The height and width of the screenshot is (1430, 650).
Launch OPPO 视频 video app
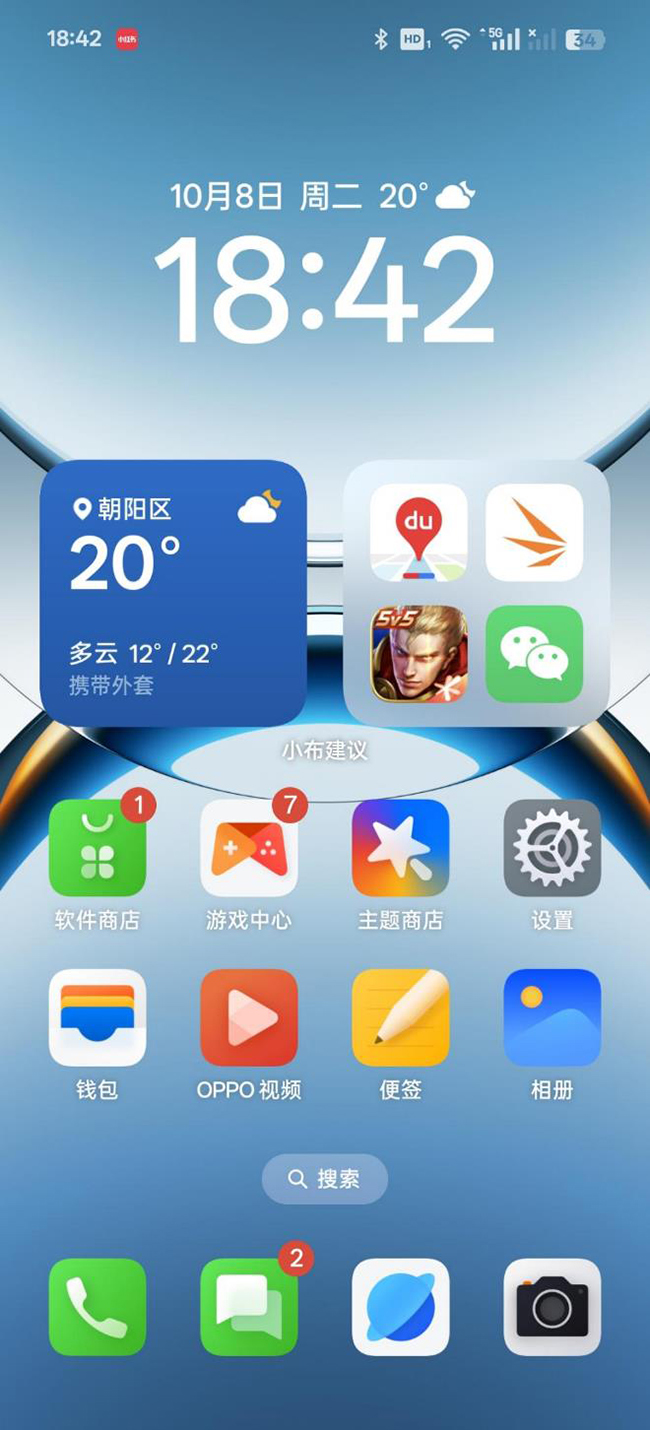(x=249, y=1017)
